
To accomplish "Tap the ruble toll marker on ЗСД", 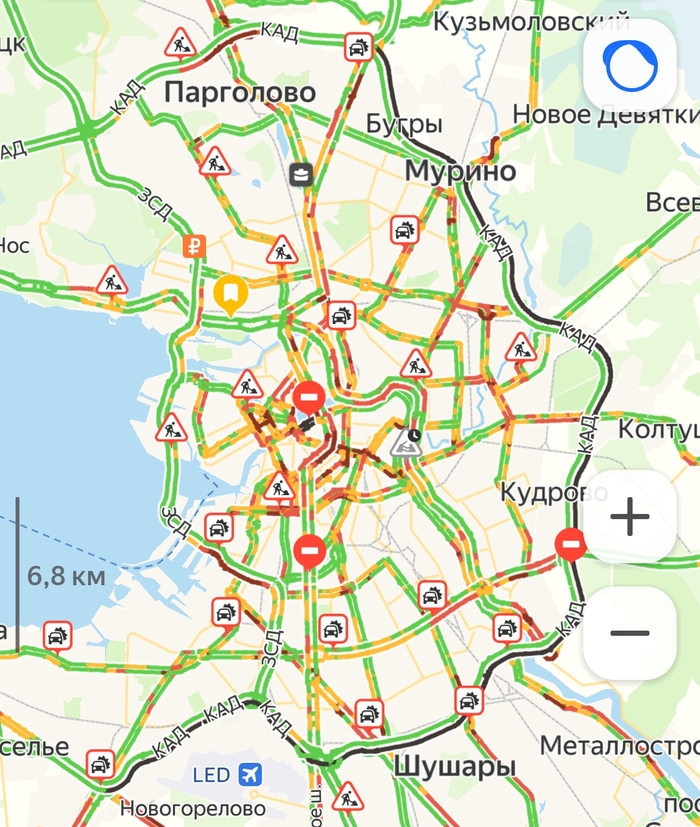I will click(x=195, y=244).
